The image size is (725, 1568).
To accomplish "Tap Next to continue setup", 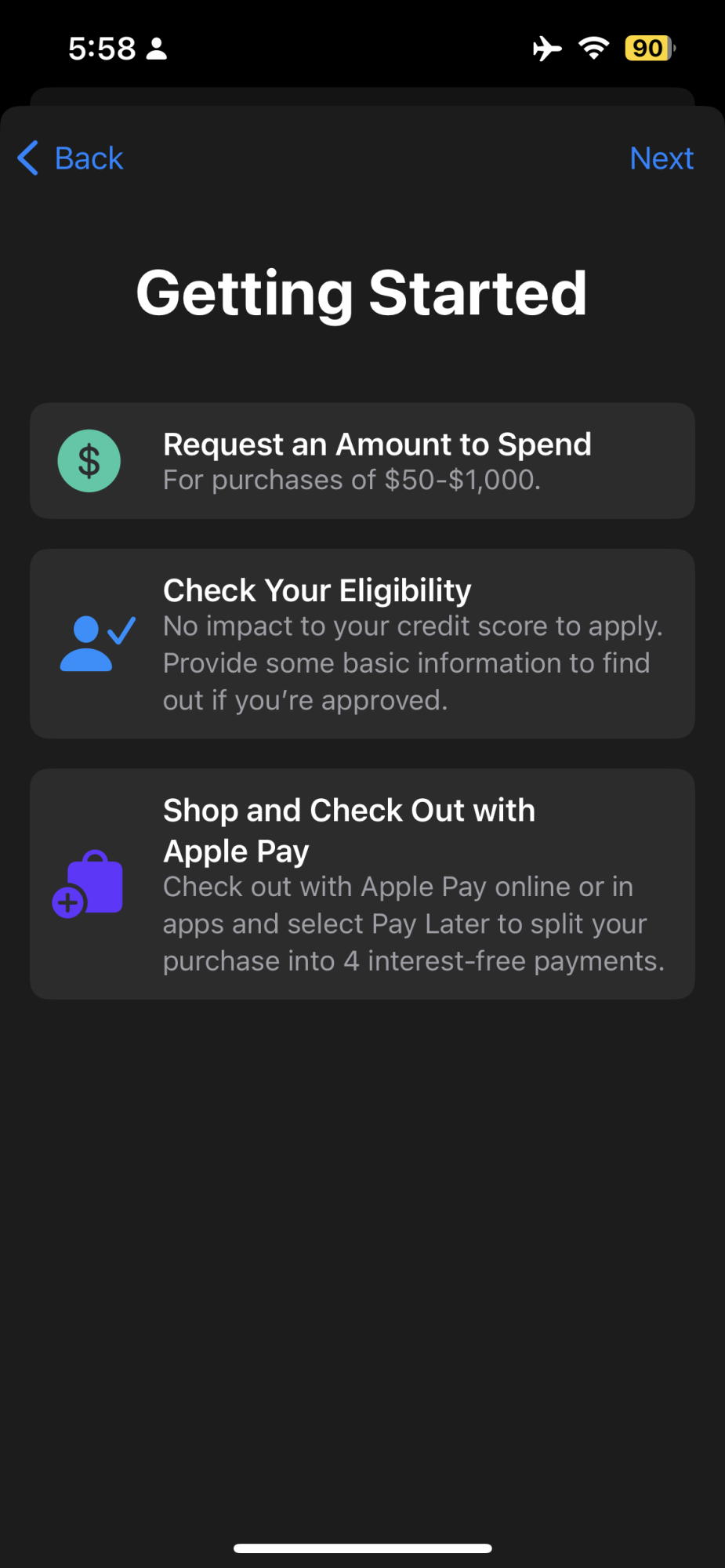I will coord(662,158).
